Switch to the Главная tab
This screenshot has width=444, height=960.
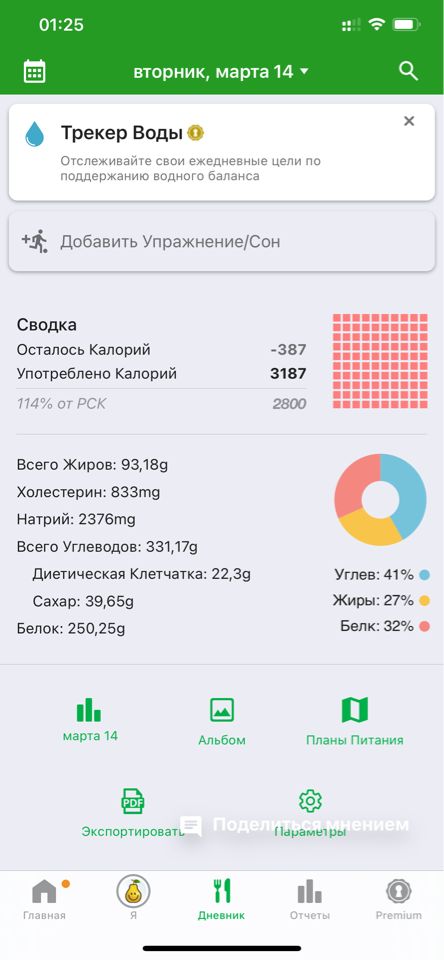tap(44, 899)
